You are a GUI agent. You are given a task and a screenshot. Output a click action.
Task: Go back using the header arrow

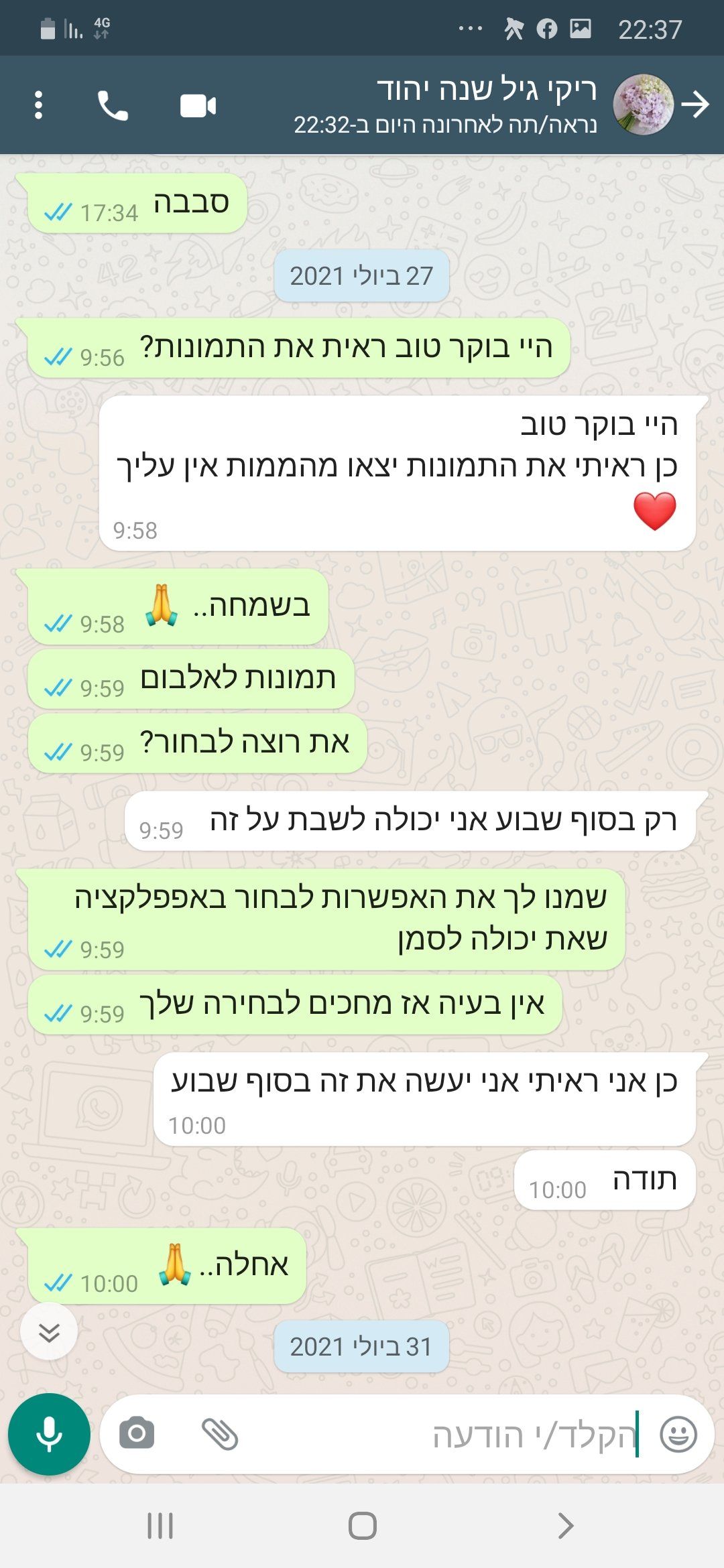tap(696, 105)
